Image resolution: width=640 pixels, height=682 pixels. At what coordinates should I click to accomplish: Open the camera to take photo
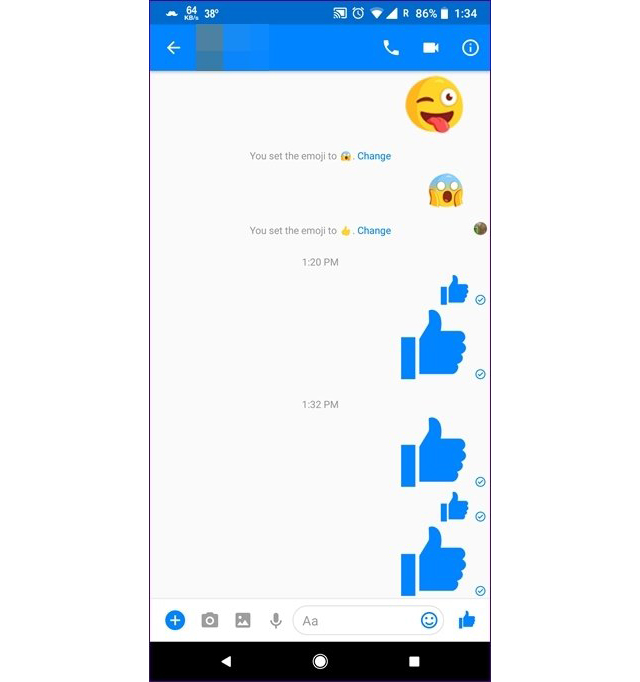[x=209, y=620]
